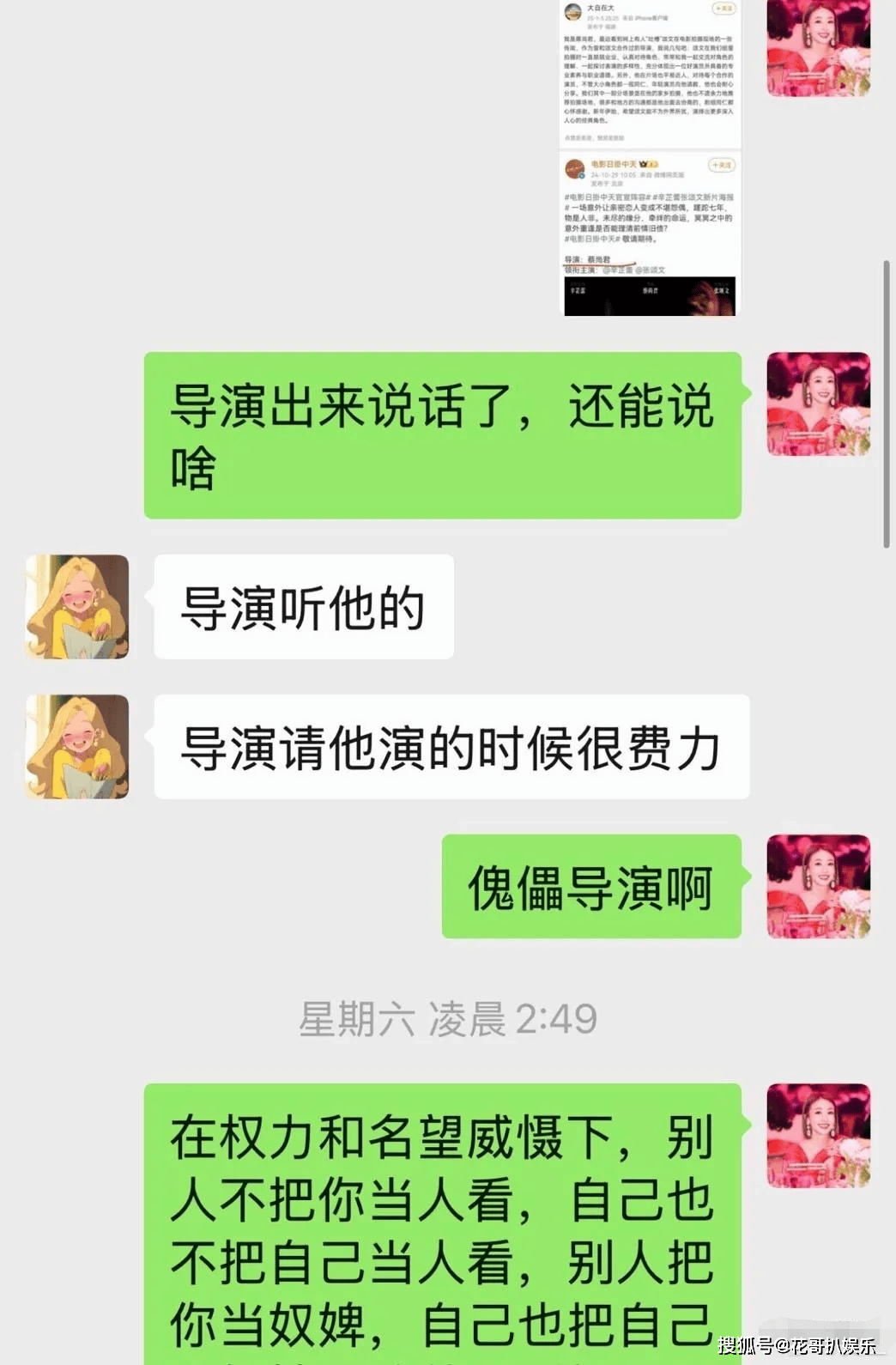Tap avatar beside '导演请他演的时候很费力' message
The width and height of the screenshot is (896, 1365).
point(77,747)
